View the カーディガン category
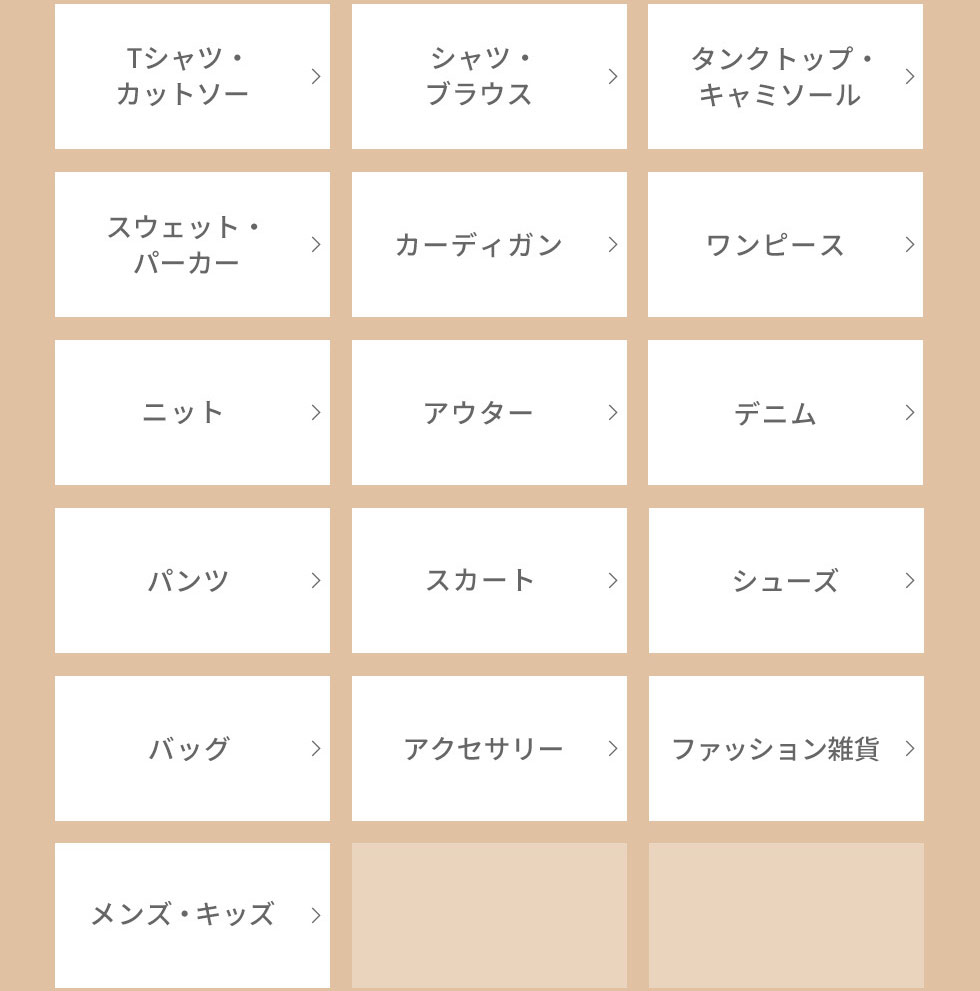 (x=489, y=245)
